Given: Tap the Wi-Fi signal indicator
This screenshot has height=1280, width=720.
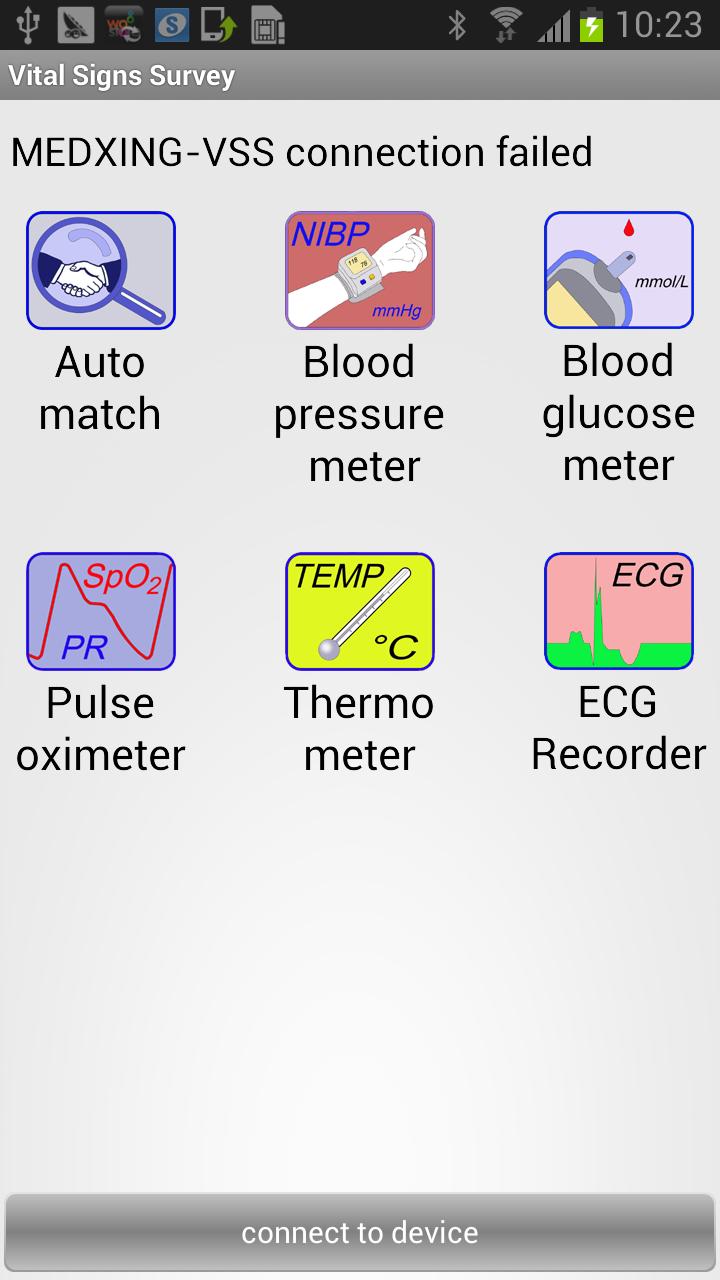Looking at the screenshot, I should (x=506, y=23).
